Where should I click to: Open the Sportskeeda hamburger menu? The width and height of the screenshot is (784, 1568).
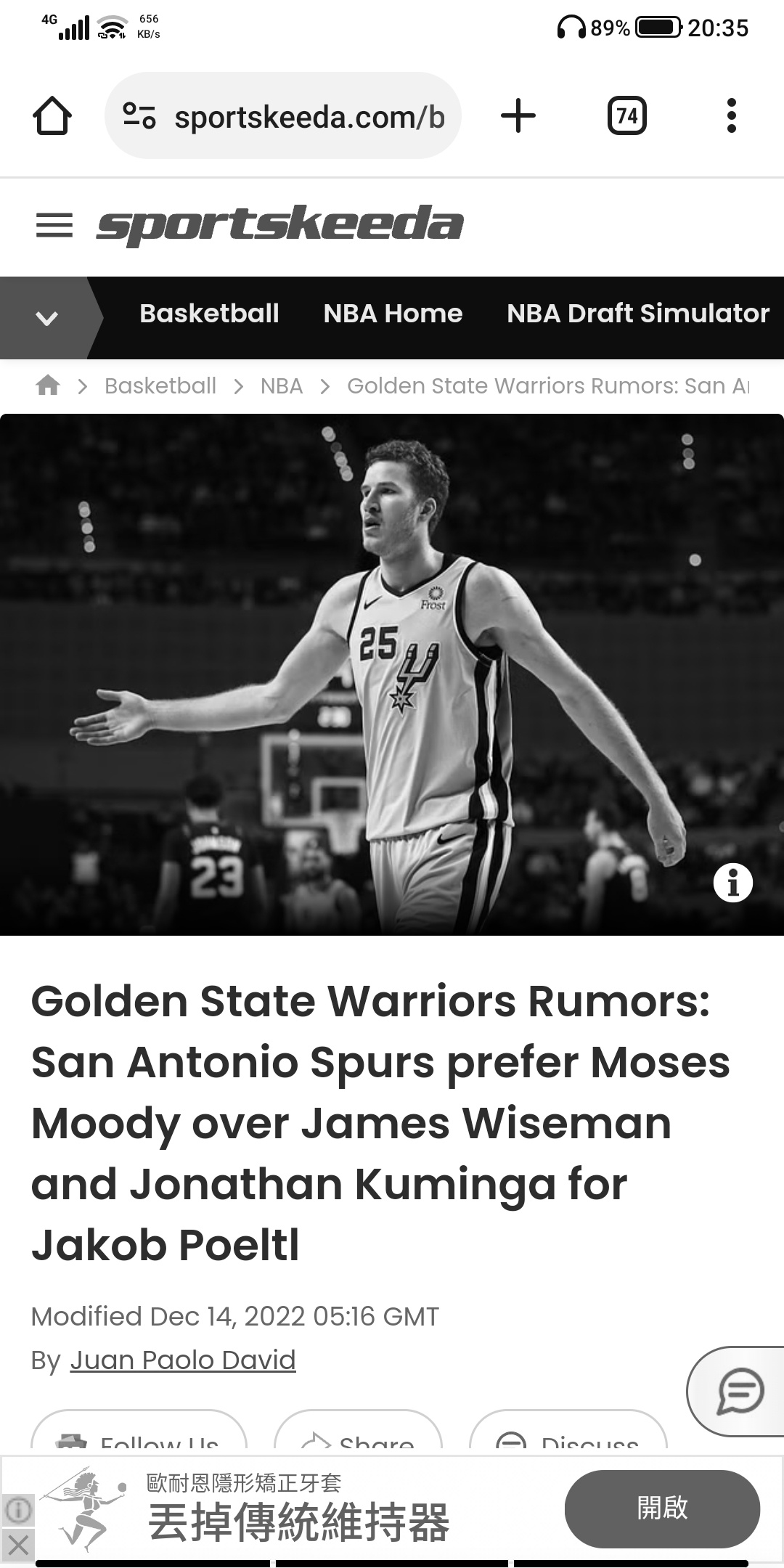pyautogui.click(x=54, y=226)
